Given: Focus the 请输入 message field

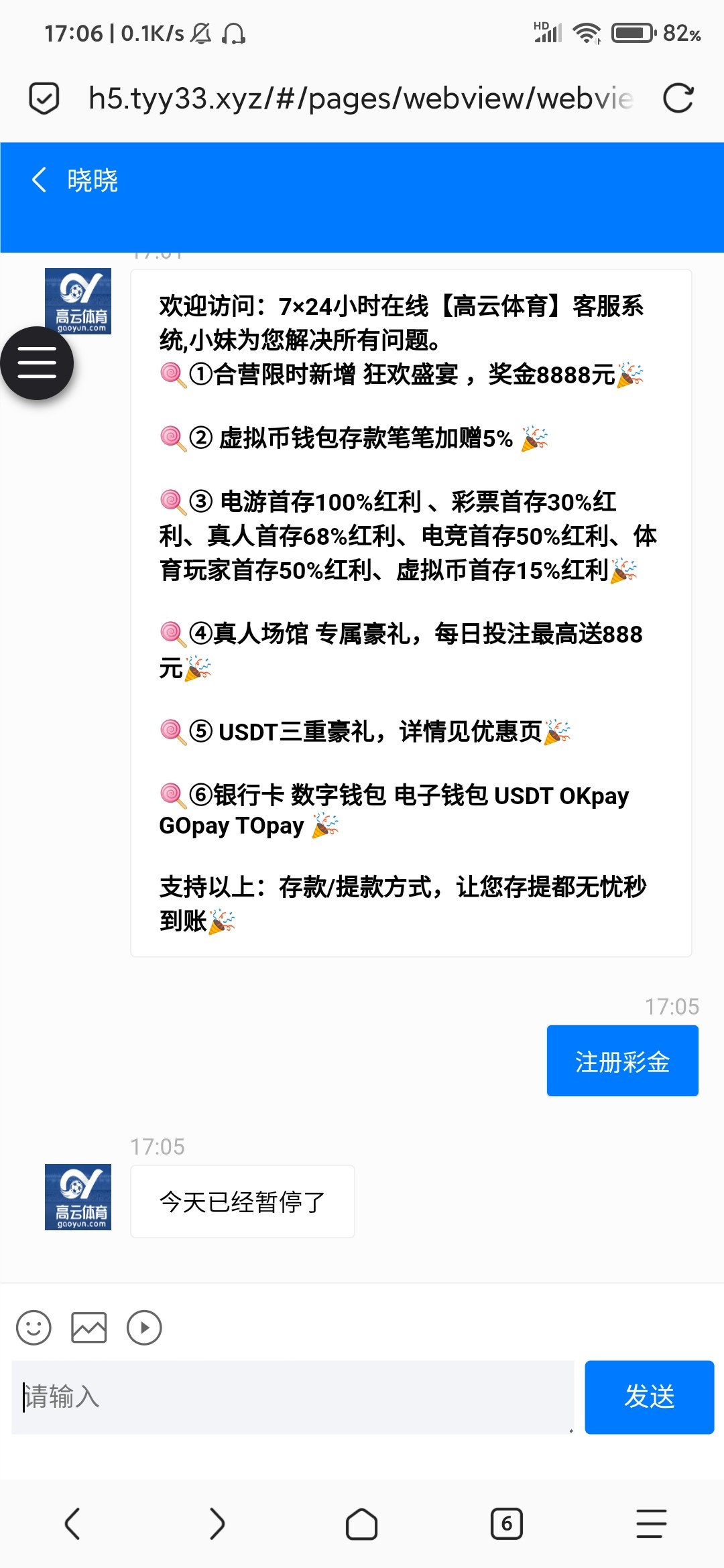Looking at the screenshot, I should tap(293, 1397).
